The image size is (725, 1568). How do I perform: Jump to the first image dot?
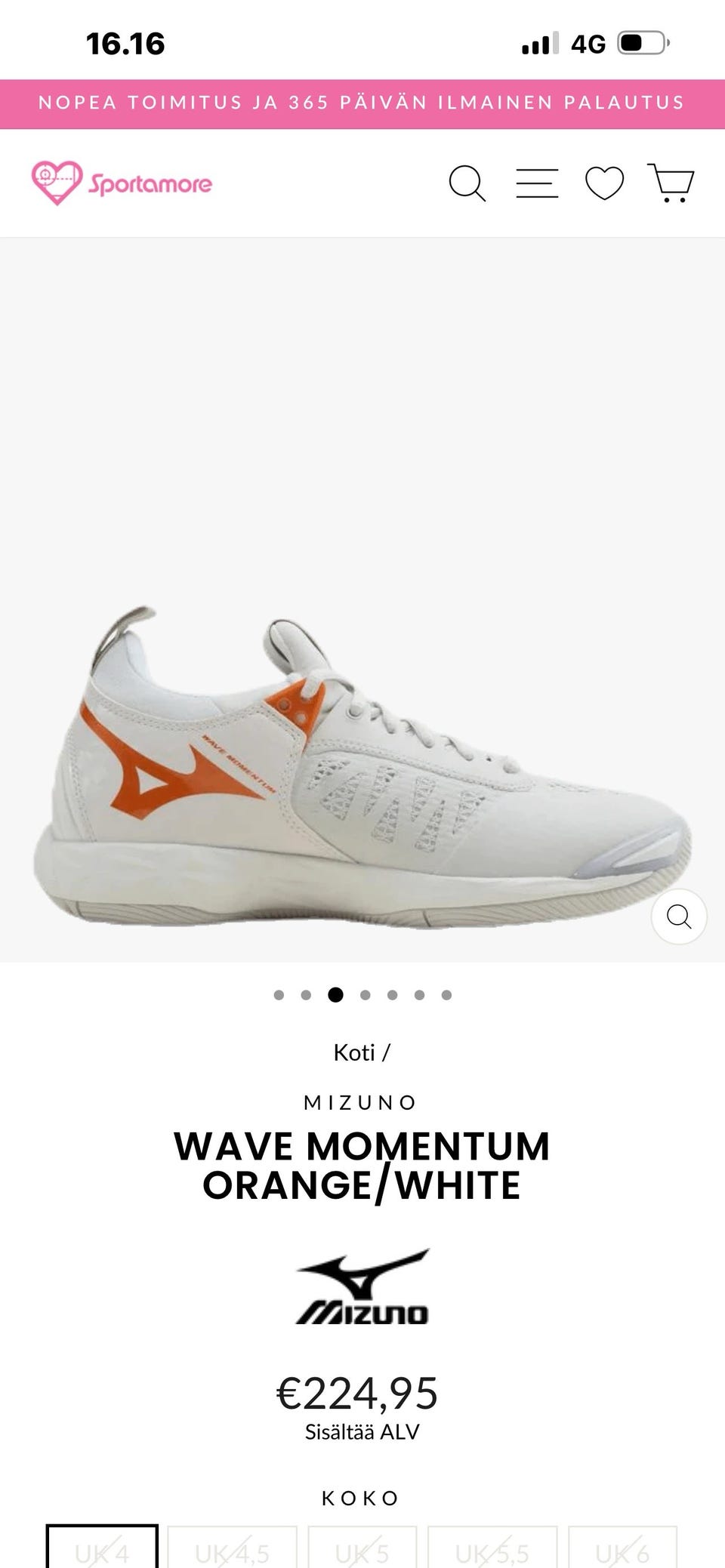coord(279,995)
